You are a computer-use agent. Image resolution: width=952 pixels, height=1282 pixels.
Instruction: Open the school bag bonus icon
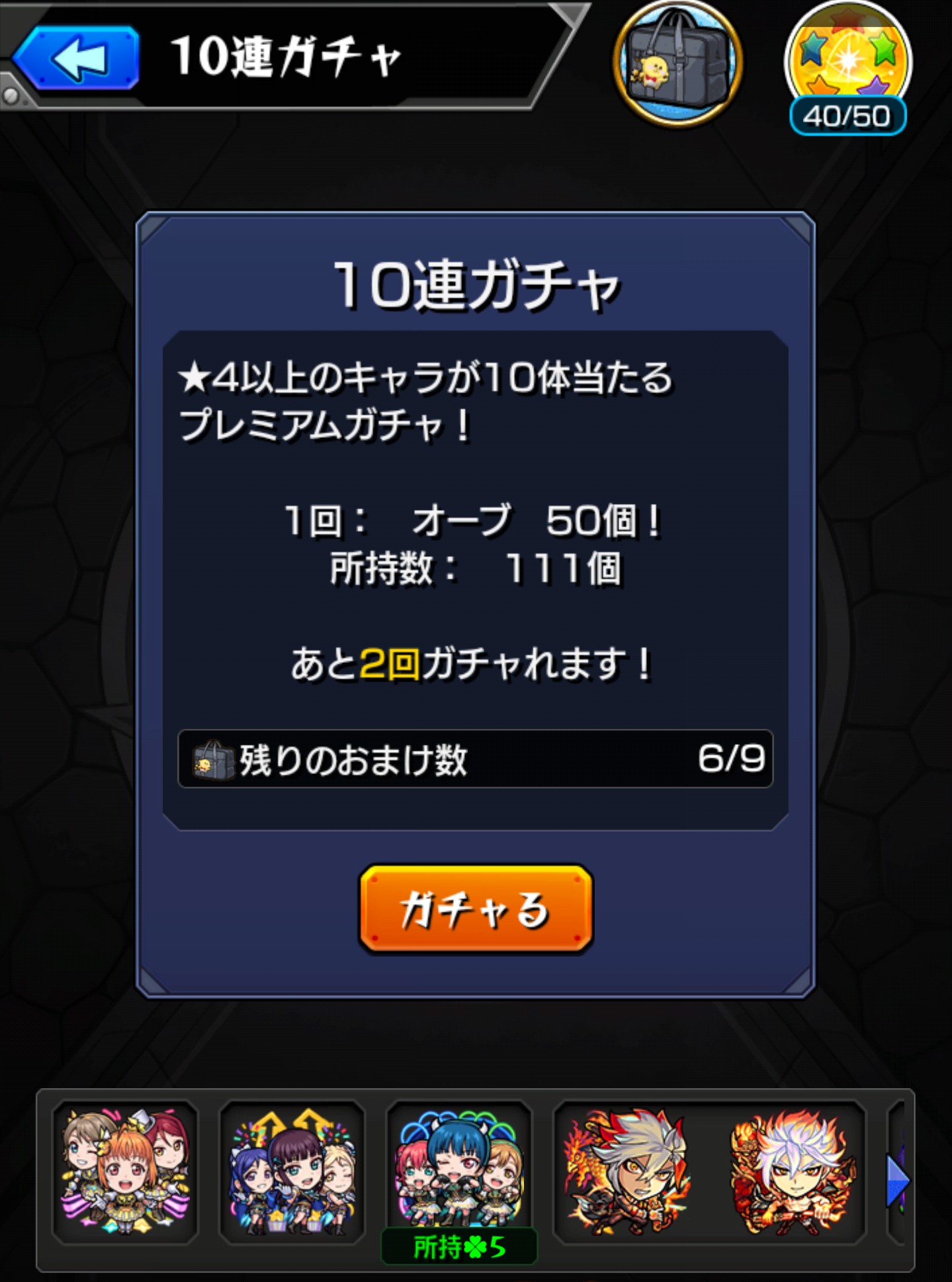tap(677, 64)
